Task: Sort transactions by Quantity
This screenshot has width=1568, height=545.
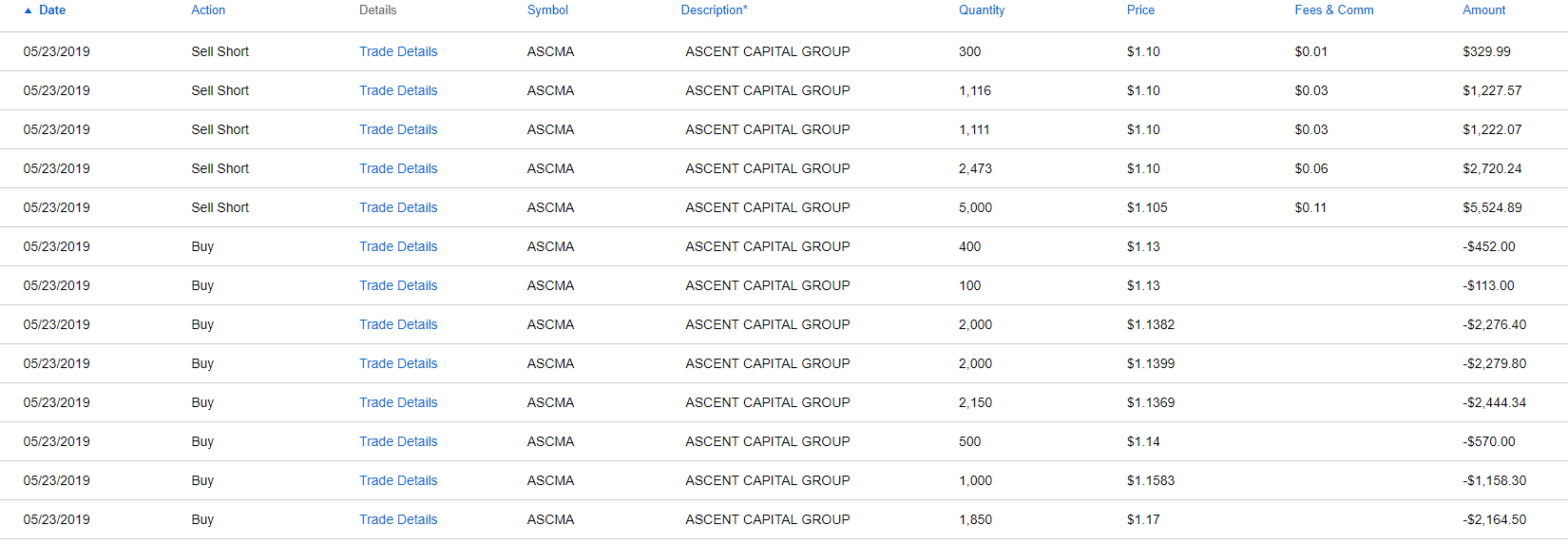Action: click(981, 10)
